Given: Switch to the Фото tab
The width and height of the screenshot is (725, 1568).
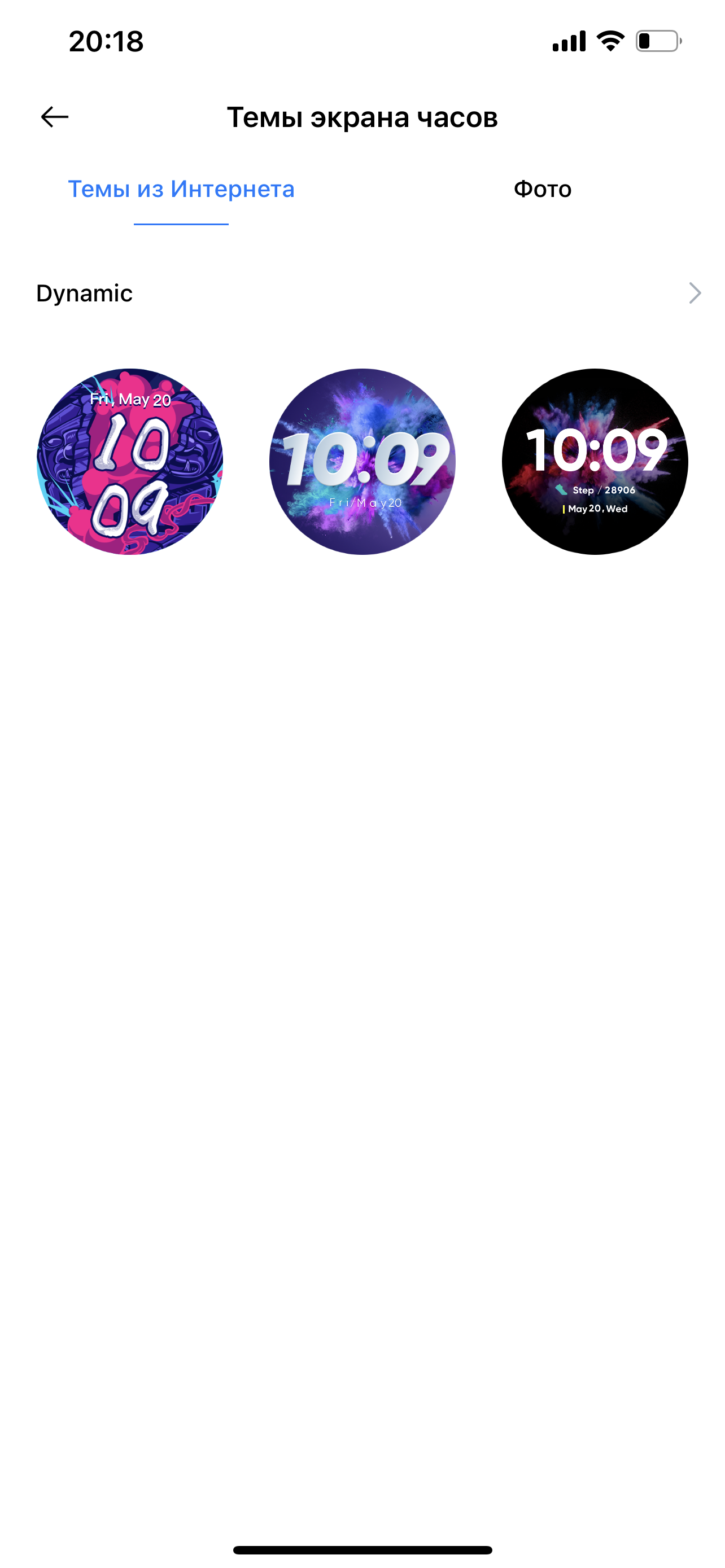Looking at the screenshot, I should pos(543,189).
